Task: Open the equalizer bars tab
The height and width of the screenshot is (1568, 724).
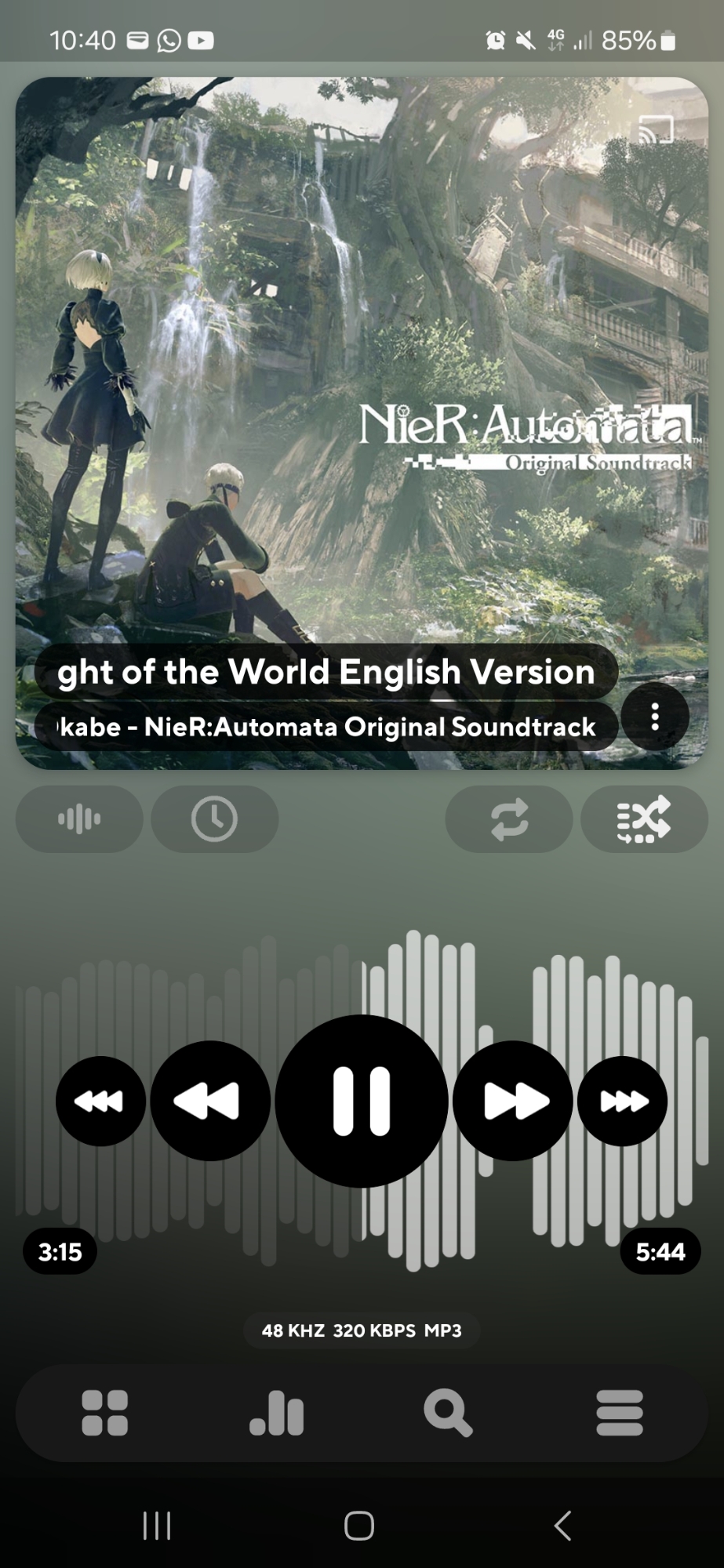Action: pos(277,1413)
